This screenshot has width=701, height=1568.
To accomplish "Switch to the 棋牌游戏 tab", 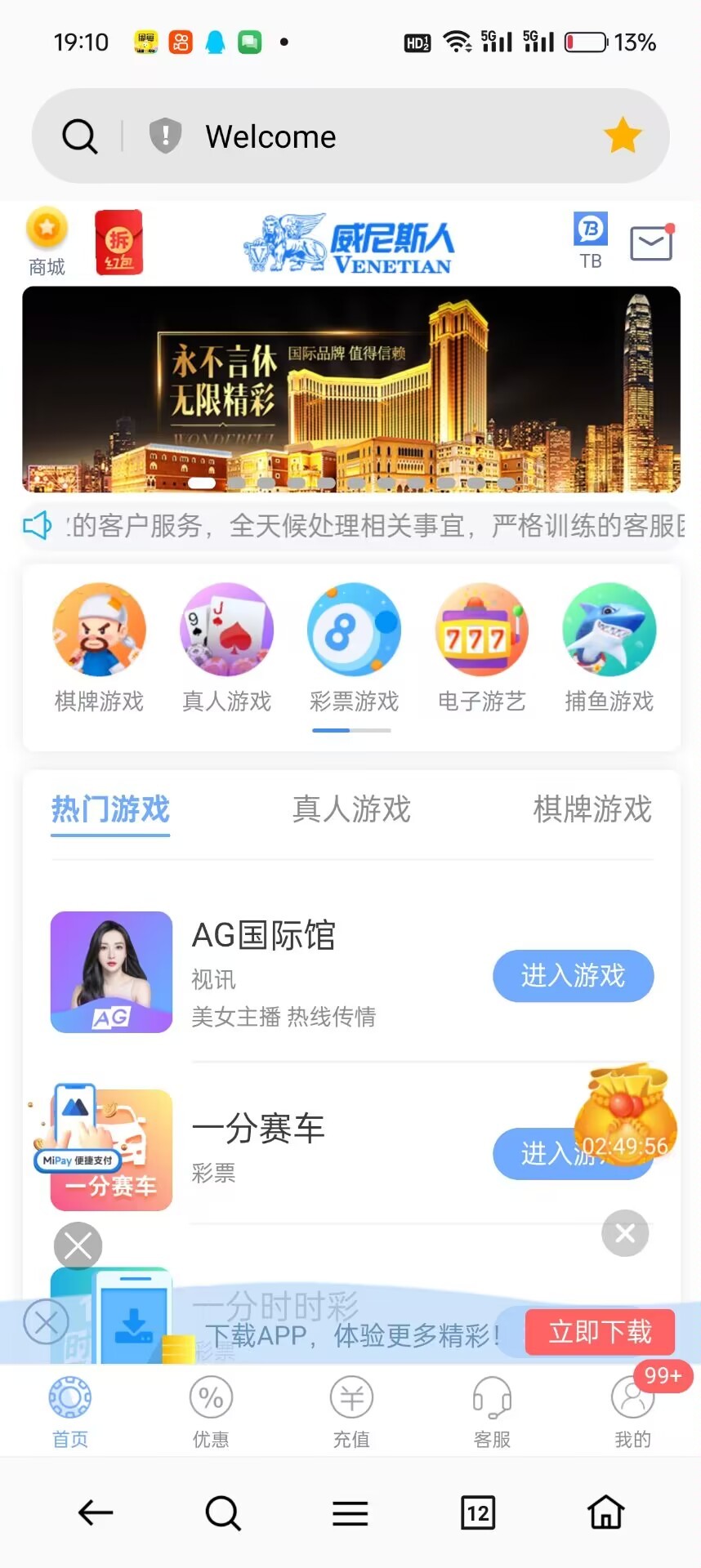I will tap(592, 809).
